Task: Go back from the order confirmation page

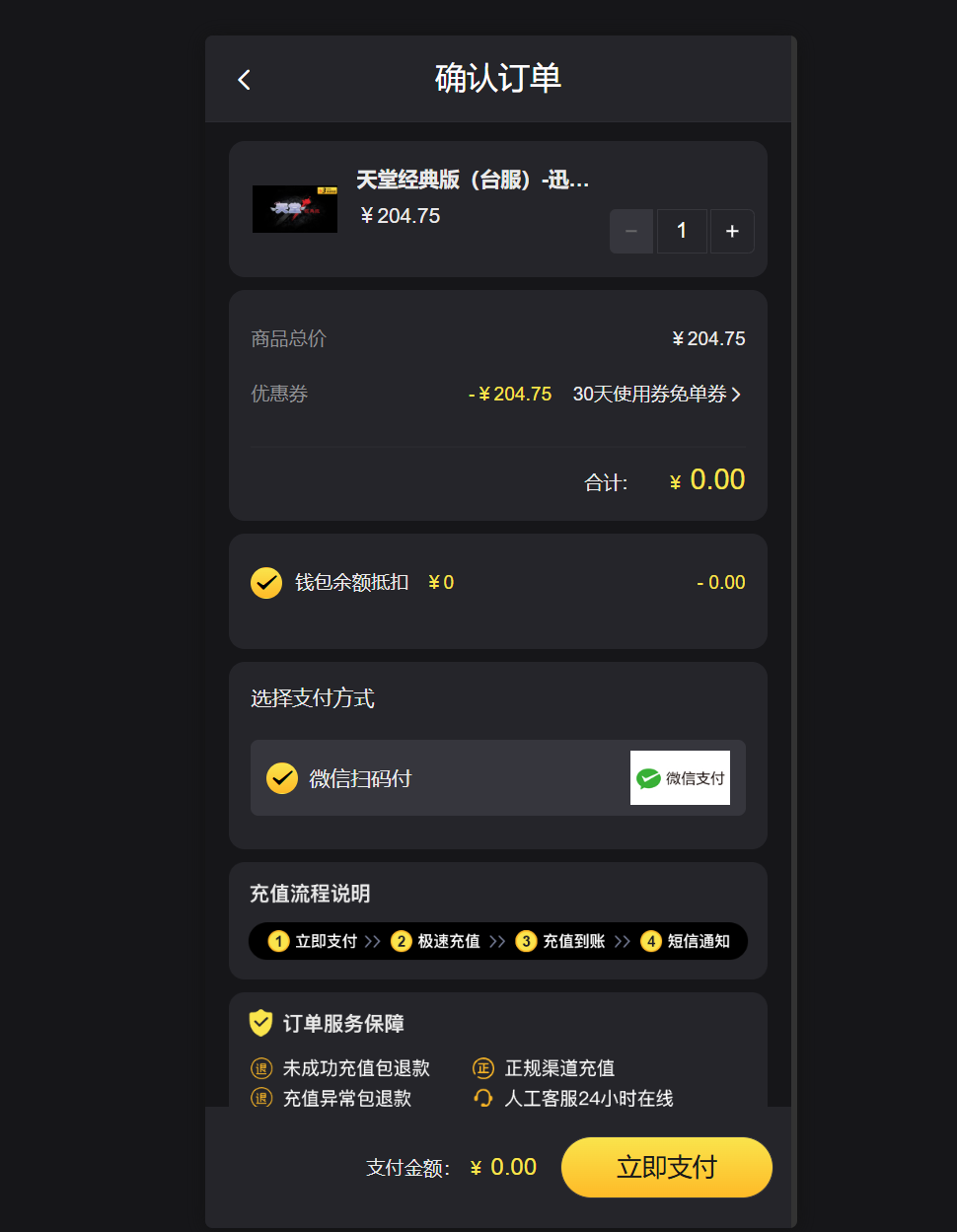Action: 245,80
